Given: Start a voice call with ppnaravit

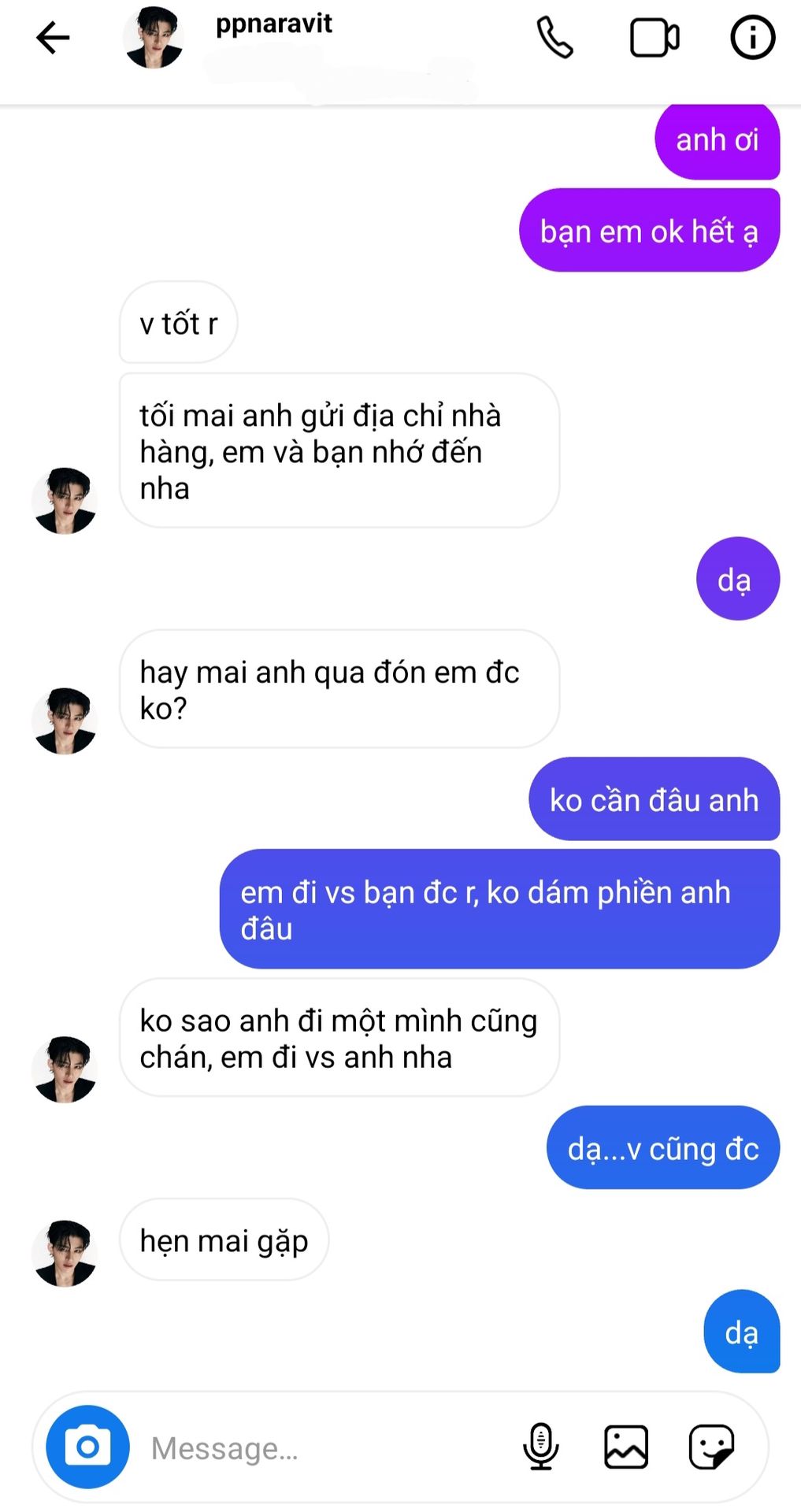Looking at the screenshot, I should pos(554,38).
